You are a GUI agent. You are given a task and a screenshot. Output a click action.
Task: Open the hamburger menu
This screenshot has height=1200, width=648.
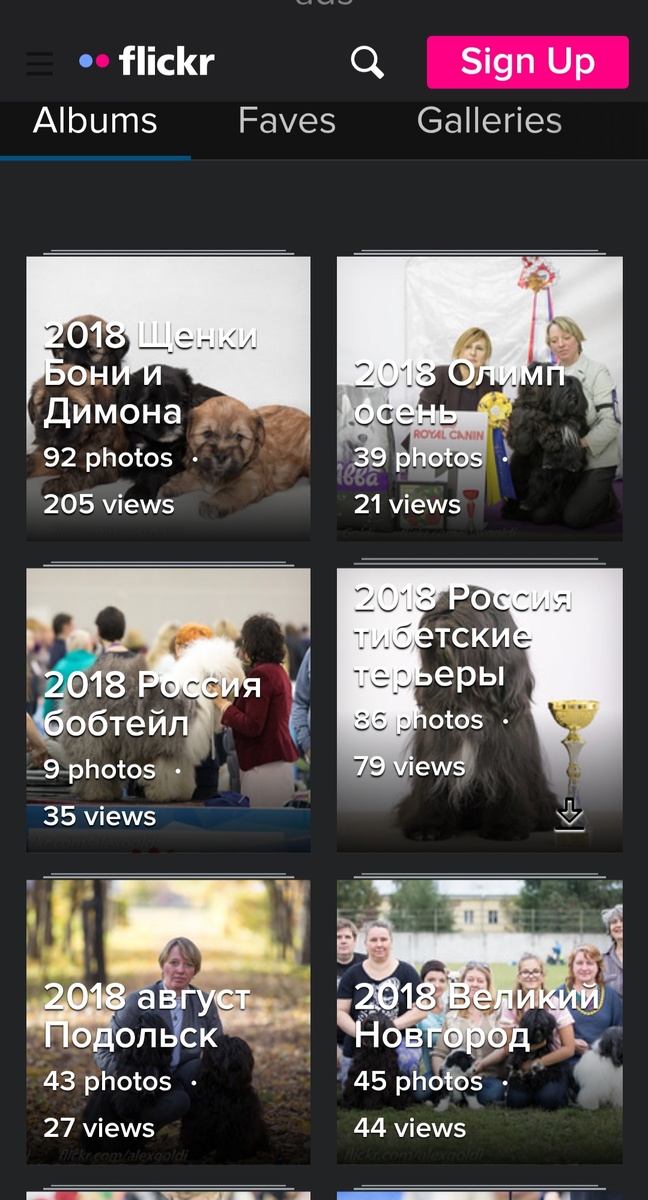click(39, 63)
